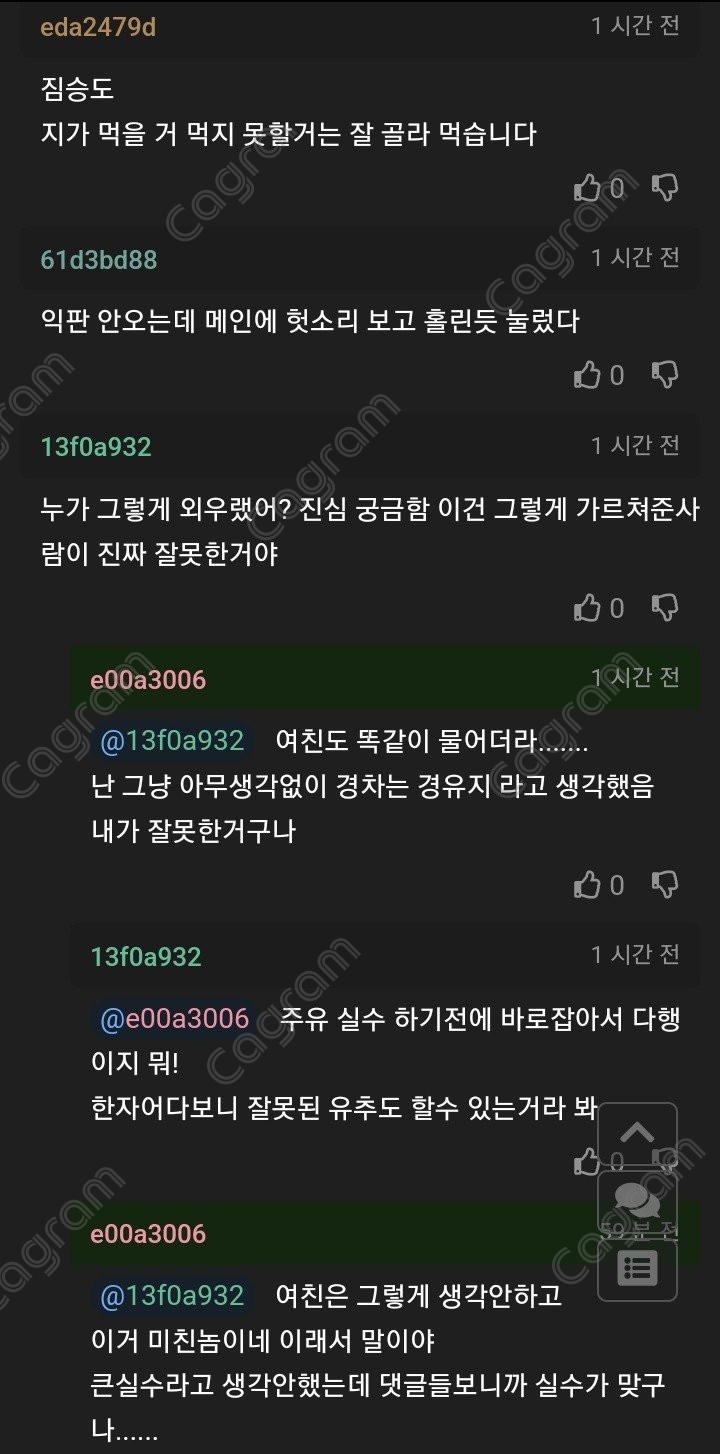Open the @13f0a932 mention in e00a3006's first reply
Screen dimensions: 720x1454
172,742
